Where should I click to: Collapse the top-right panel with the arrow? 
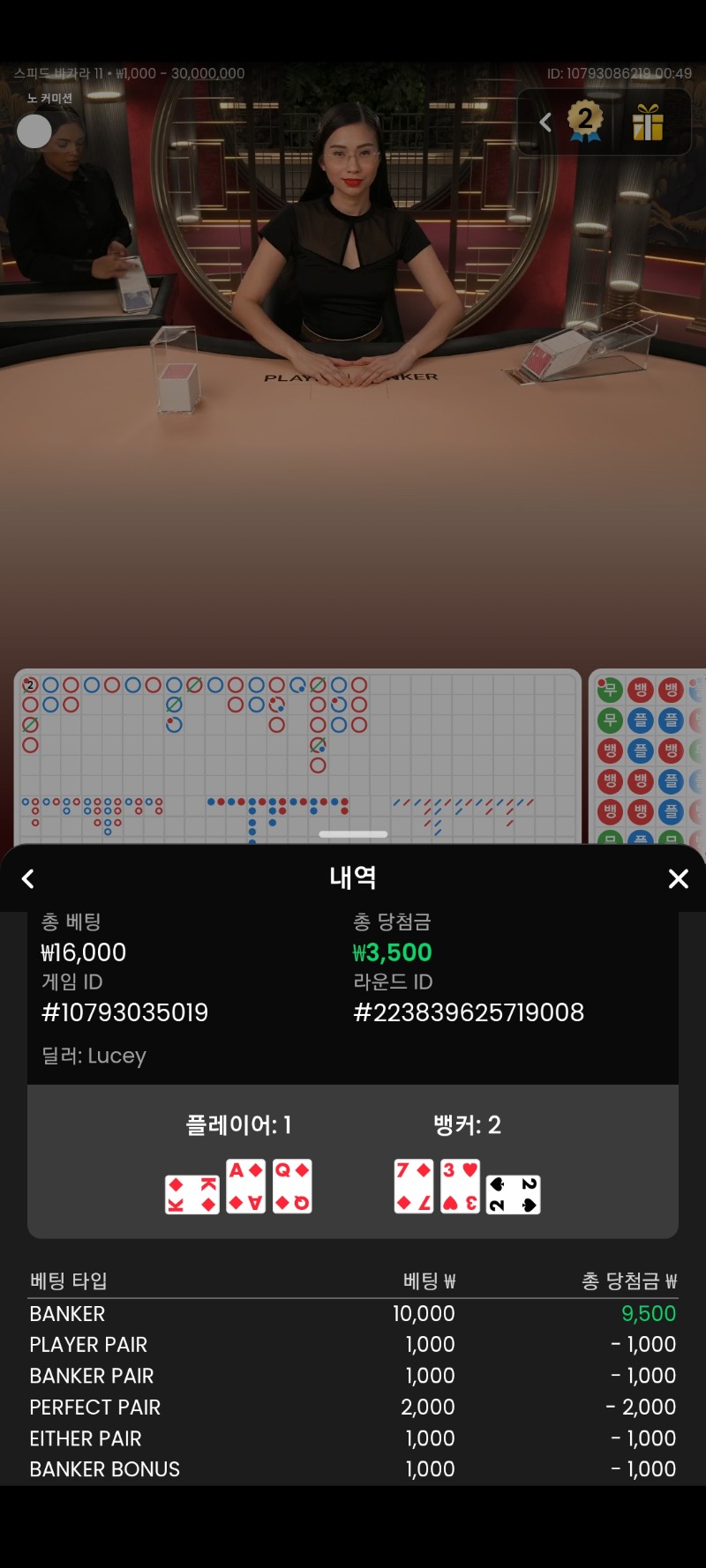coord(545,123)
